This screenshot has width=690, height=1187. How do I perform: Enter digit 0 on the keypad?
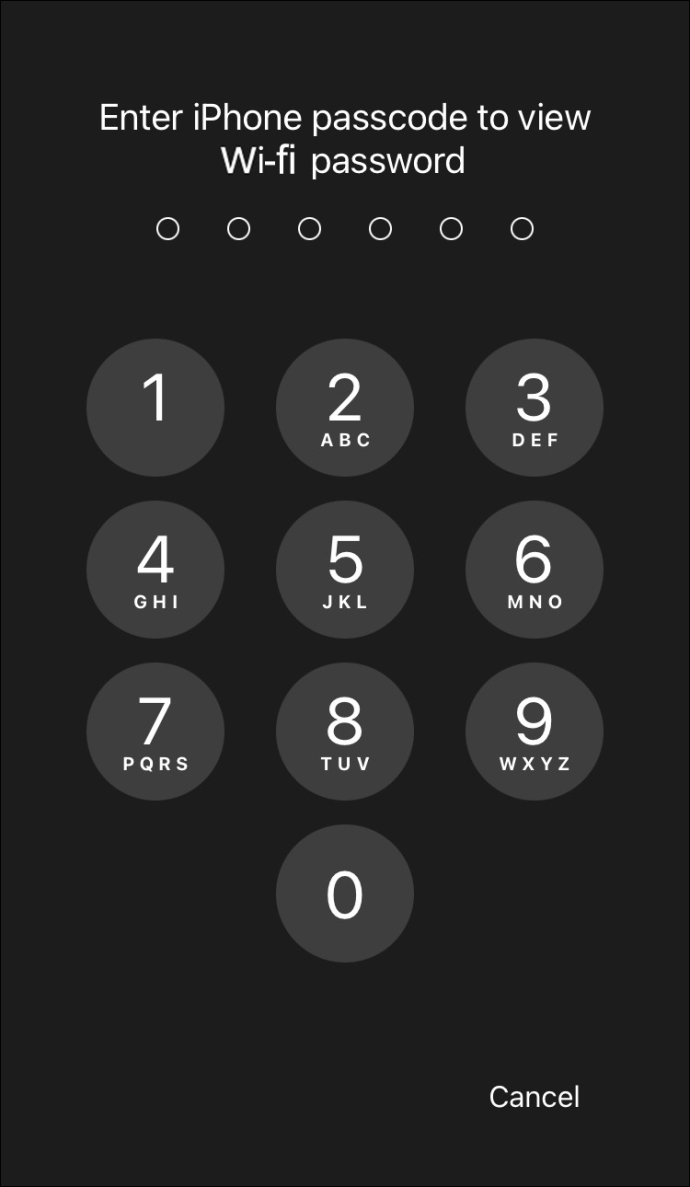coord(345,893)
